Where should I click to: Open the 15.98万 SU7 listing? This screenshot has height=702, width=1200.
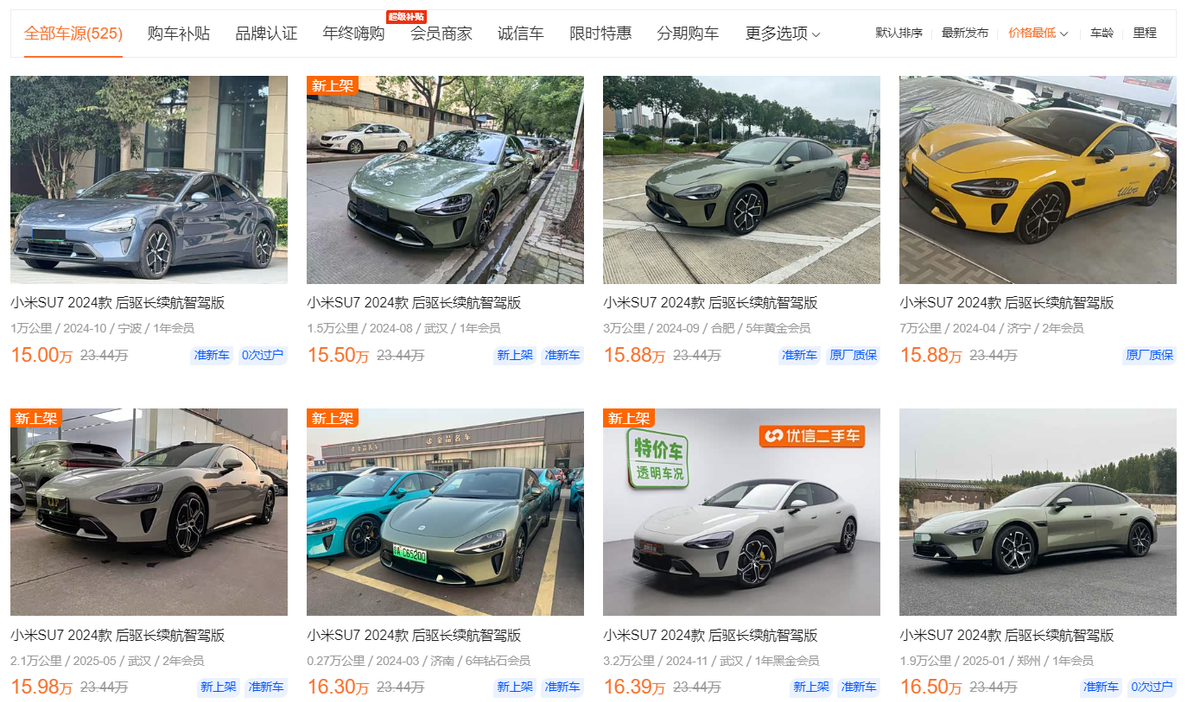(x=149, y=512)
